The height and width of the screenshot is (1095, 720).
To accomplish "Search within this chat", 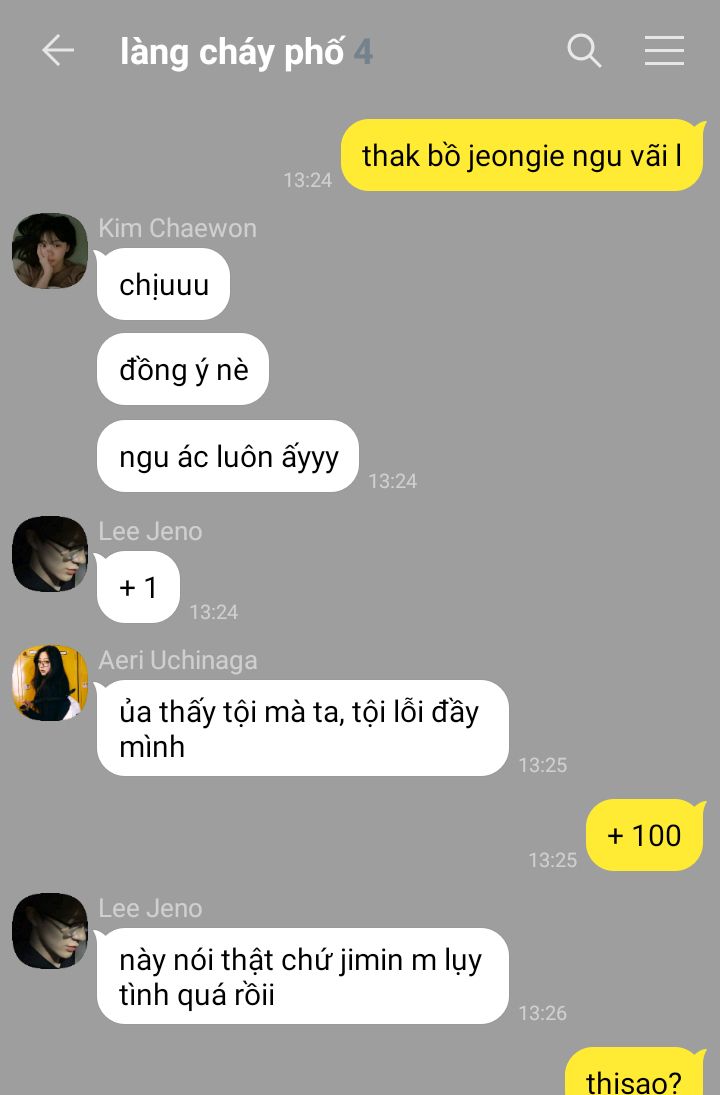I will click(584, 50).
